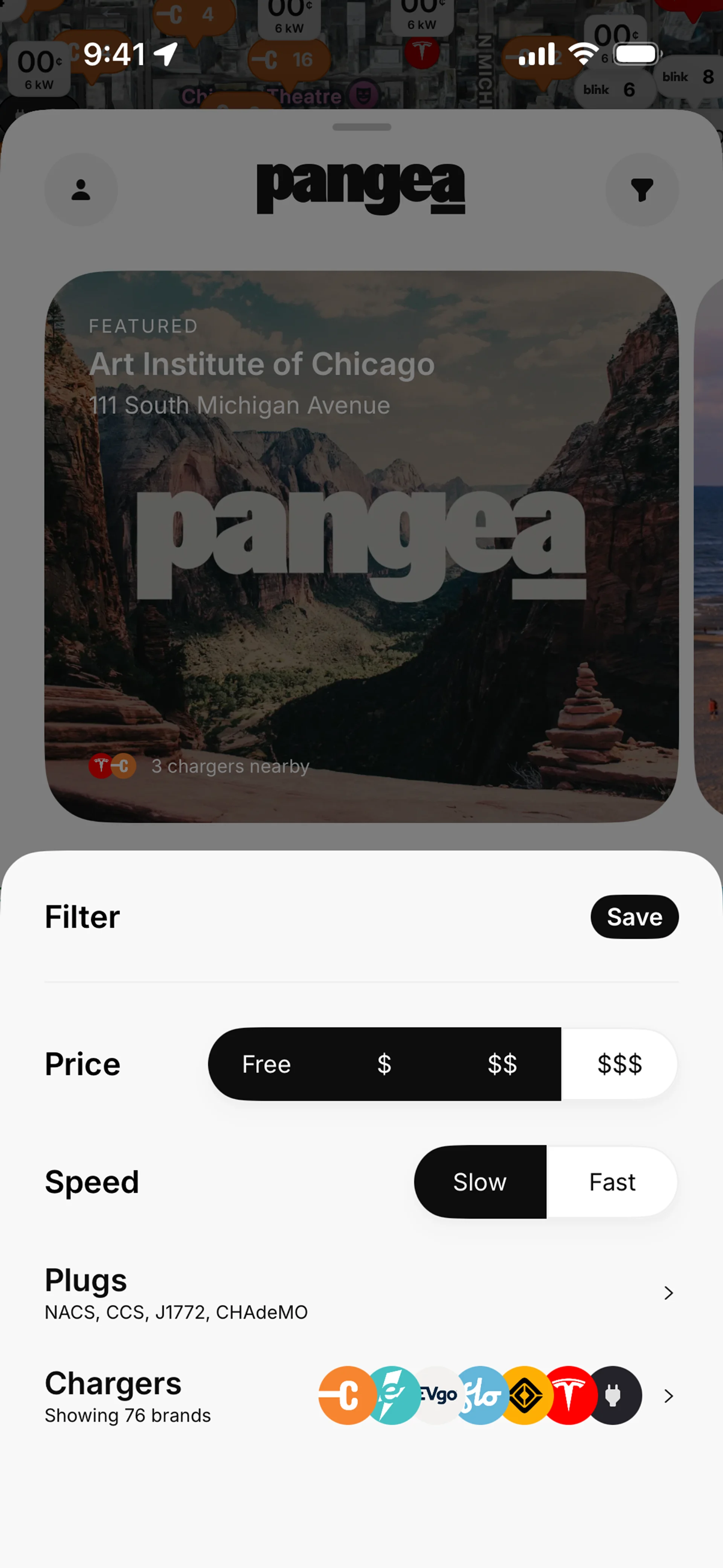723x1568 pixels.
Task: Save the filter settings
Action: (x=634, y=916)
